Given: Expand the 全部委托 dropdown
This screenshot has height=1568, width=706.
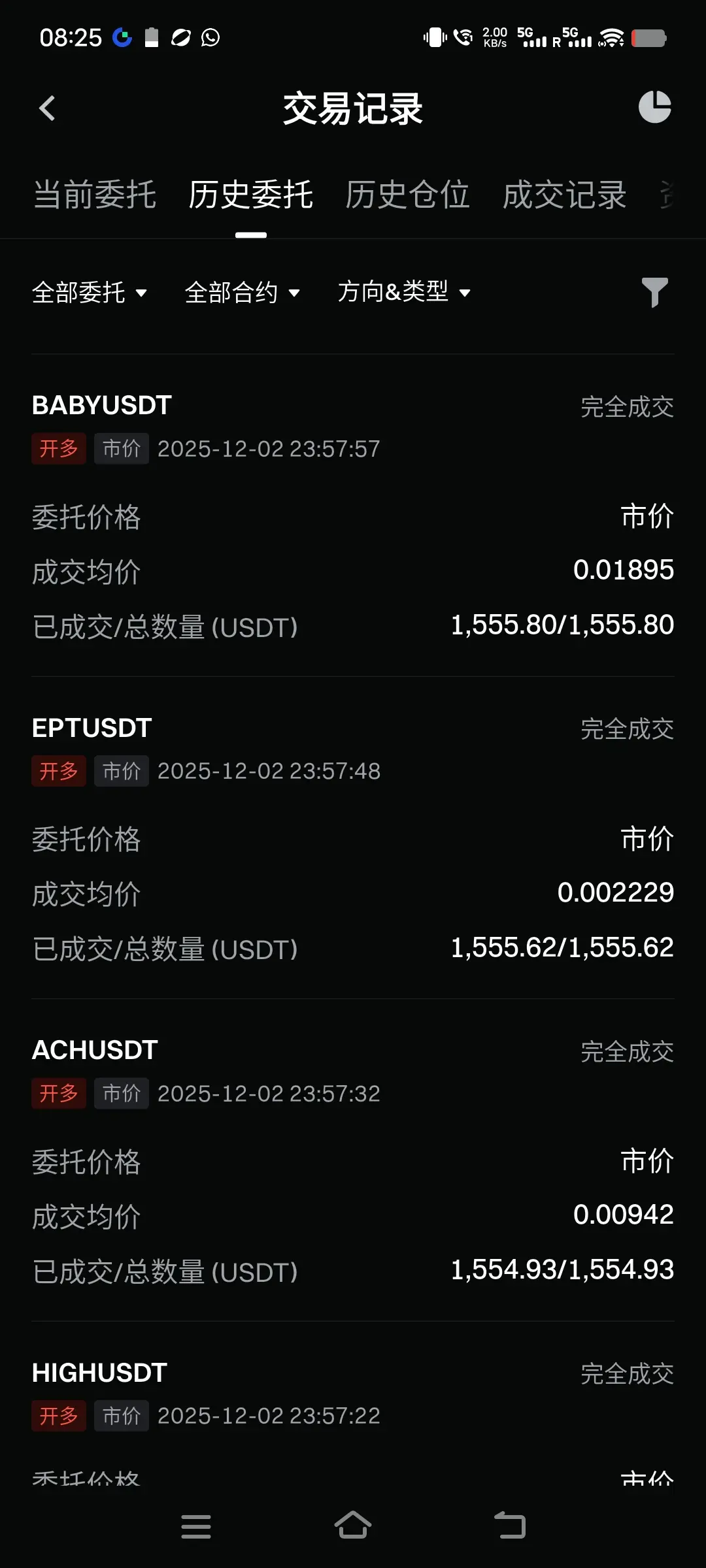Looking at the screenshot, I should tap(90, 293).
